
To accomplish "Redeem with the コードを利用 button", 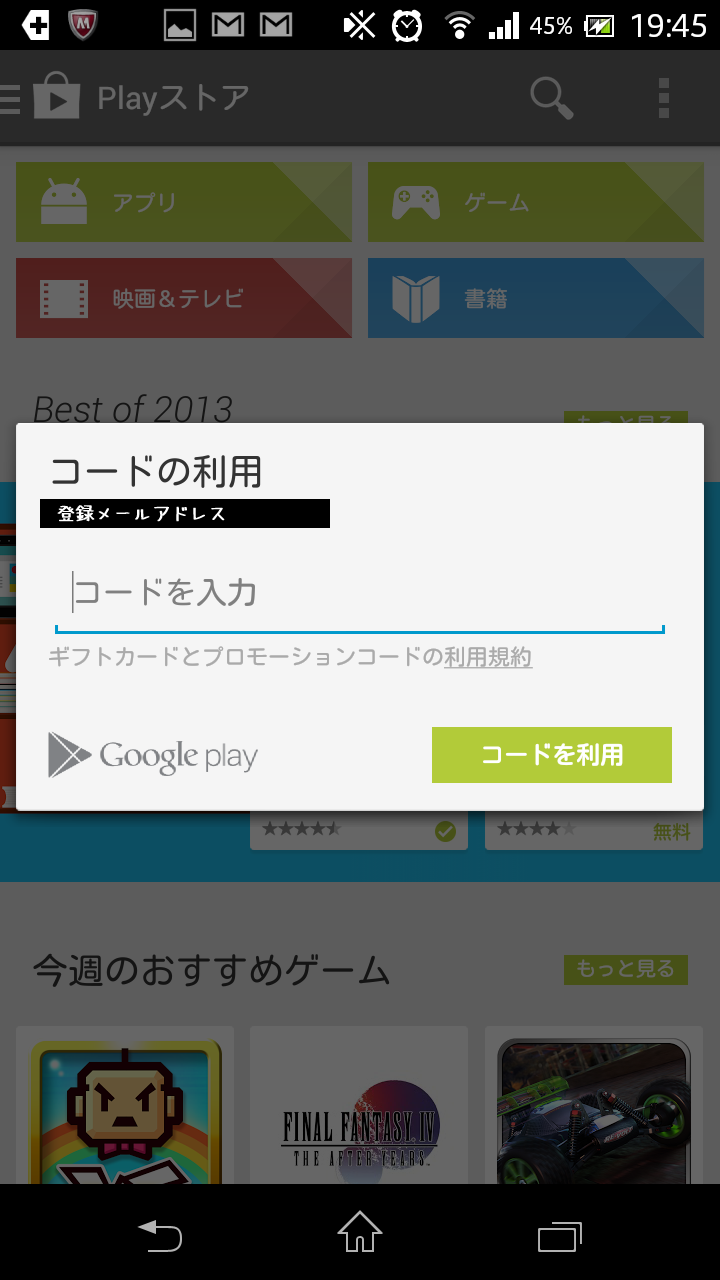I will pos(552,755).
